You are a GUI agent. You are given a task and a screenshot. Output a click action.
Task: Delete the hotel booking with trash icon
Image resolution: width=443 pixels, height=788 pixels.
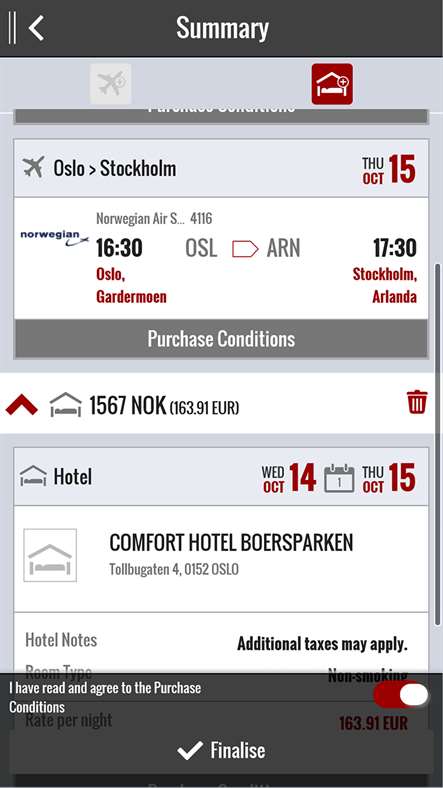[x=417, y=403]
